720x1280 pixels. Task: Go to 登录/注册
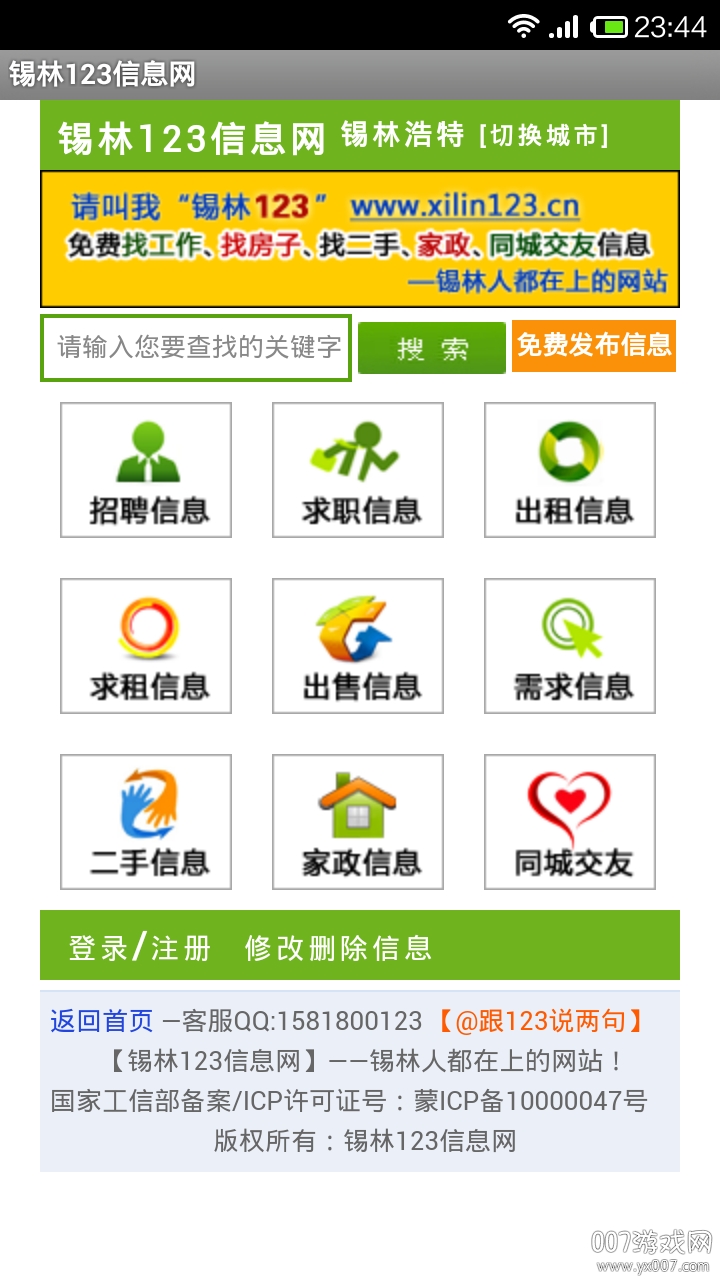click(x=140, y=947)
